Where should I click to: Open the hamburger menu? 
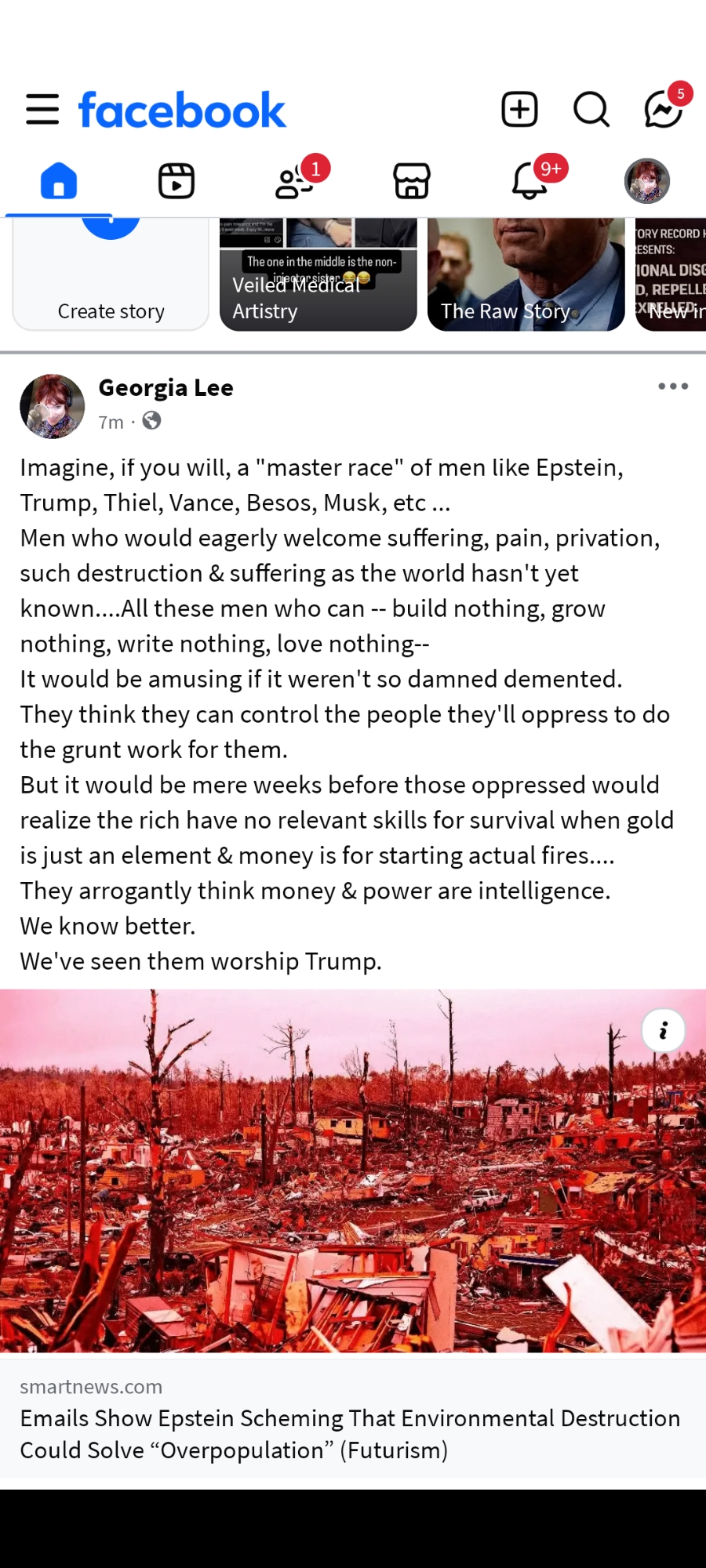pyautogui.click(x=42, y=109)
